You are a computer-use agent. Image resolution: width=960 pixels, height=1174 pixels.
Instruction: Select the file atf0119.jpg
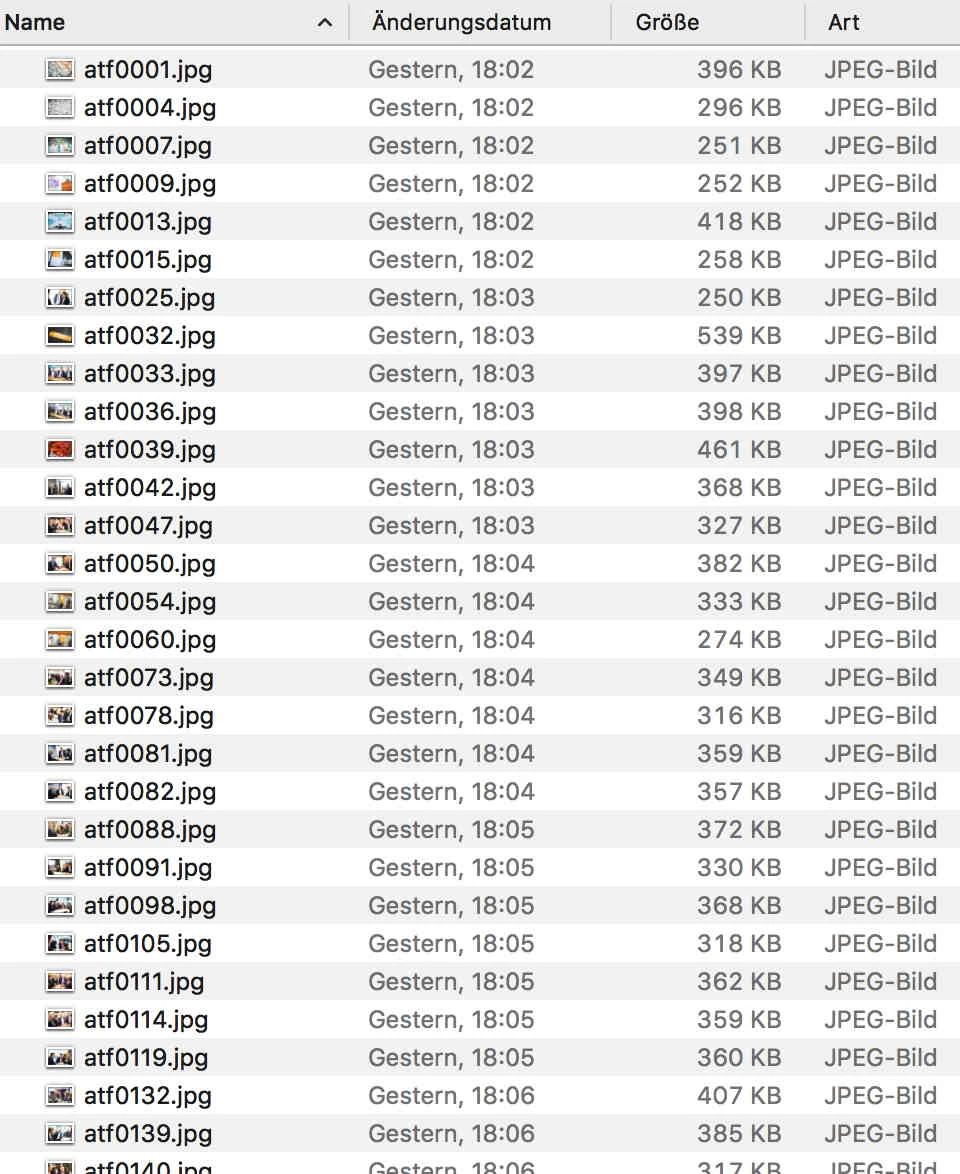click(x=146, y=1058)
